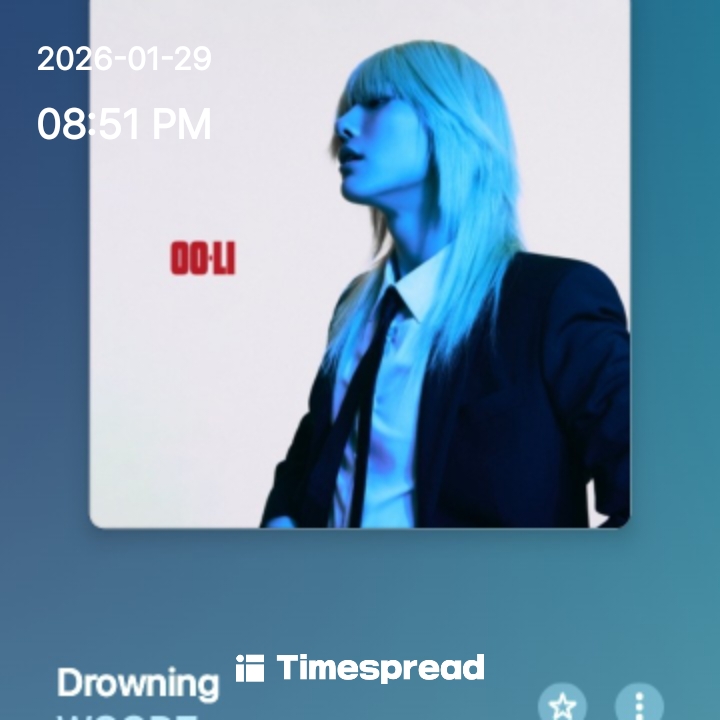
Task: Open the more options menu
Action: click(639, 704)
